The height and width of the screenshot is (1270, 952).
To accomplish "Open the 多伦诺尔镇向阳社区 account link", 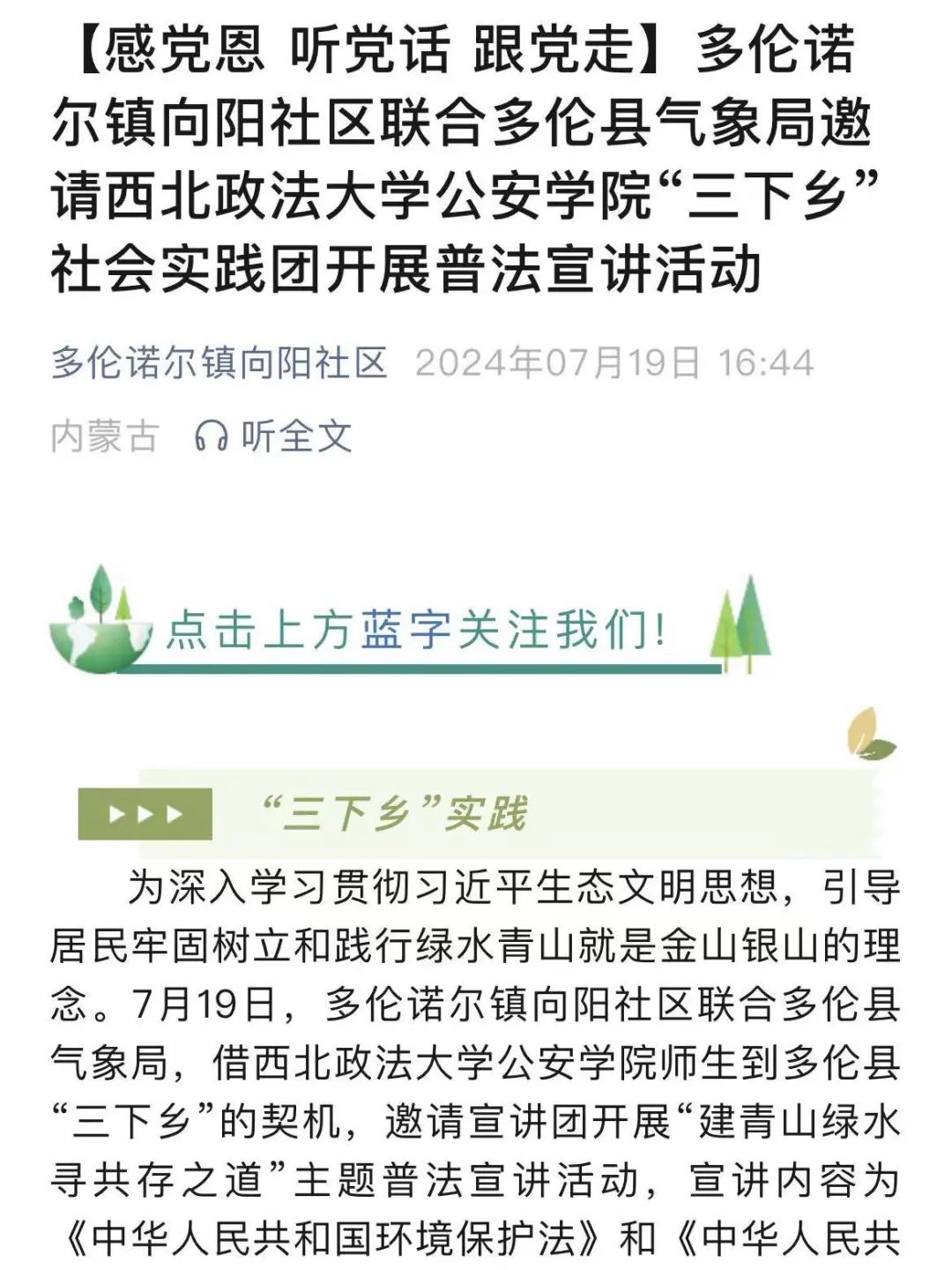I will (219, 362).
